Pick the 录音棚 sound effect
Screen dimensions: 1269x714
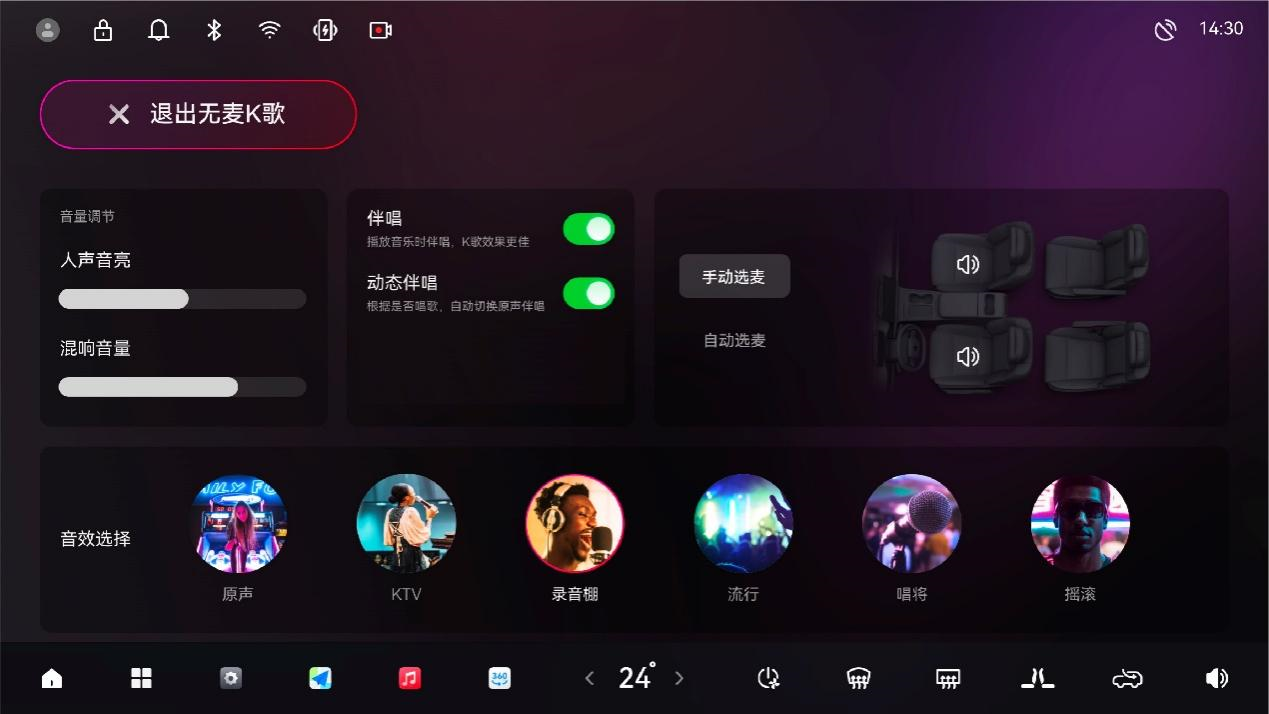pyautogui.click(x=574, y=524)
